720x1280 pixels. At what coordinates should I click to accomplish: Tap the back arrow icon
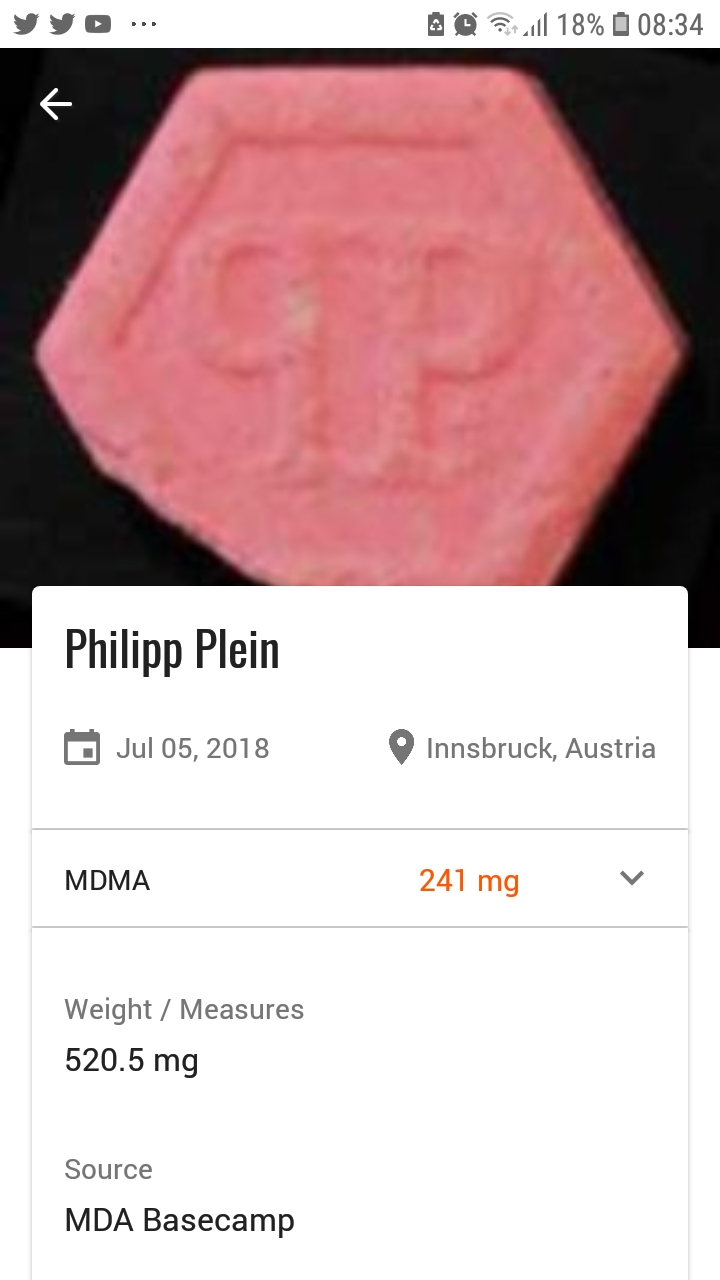pyautogui.click(x=55, y=103)
